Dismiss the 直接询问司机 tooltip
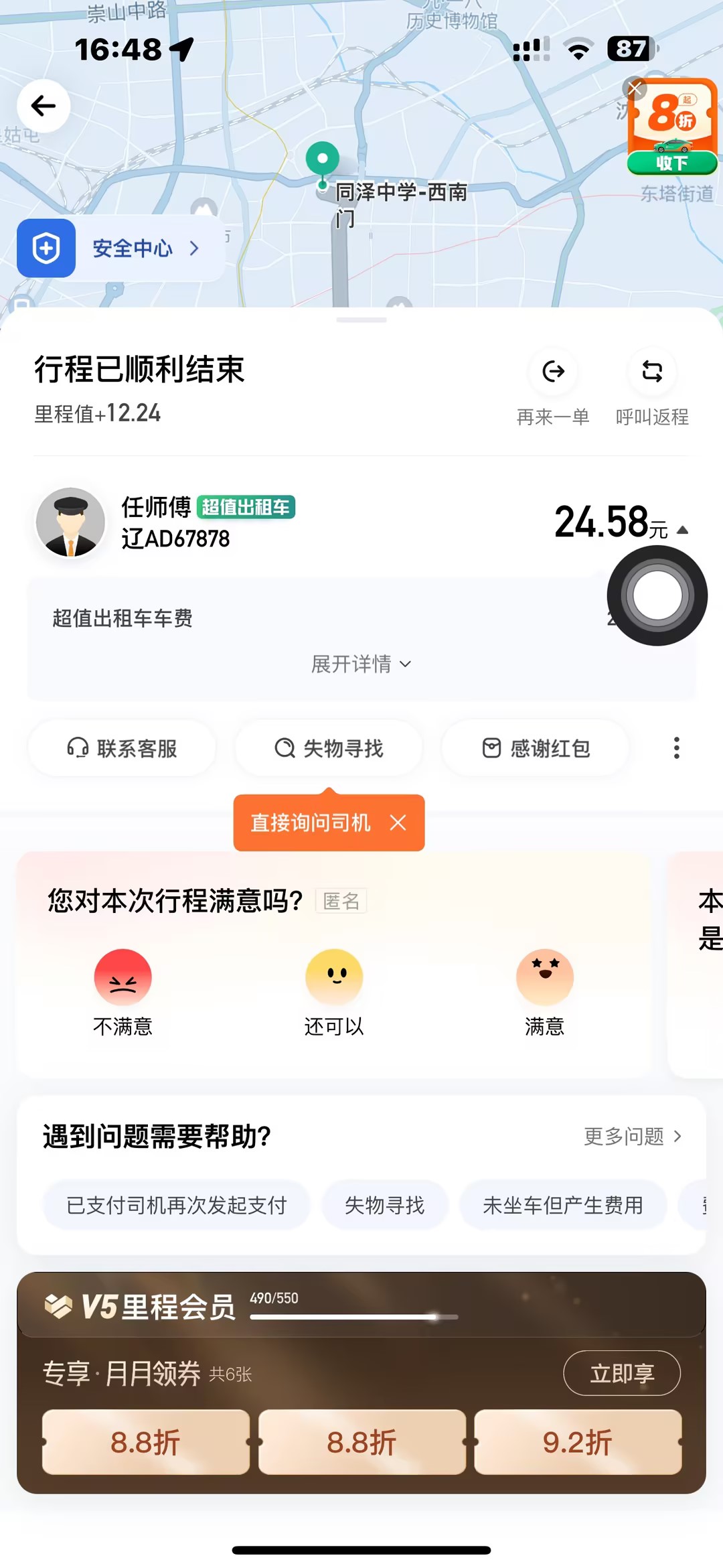 398,823
